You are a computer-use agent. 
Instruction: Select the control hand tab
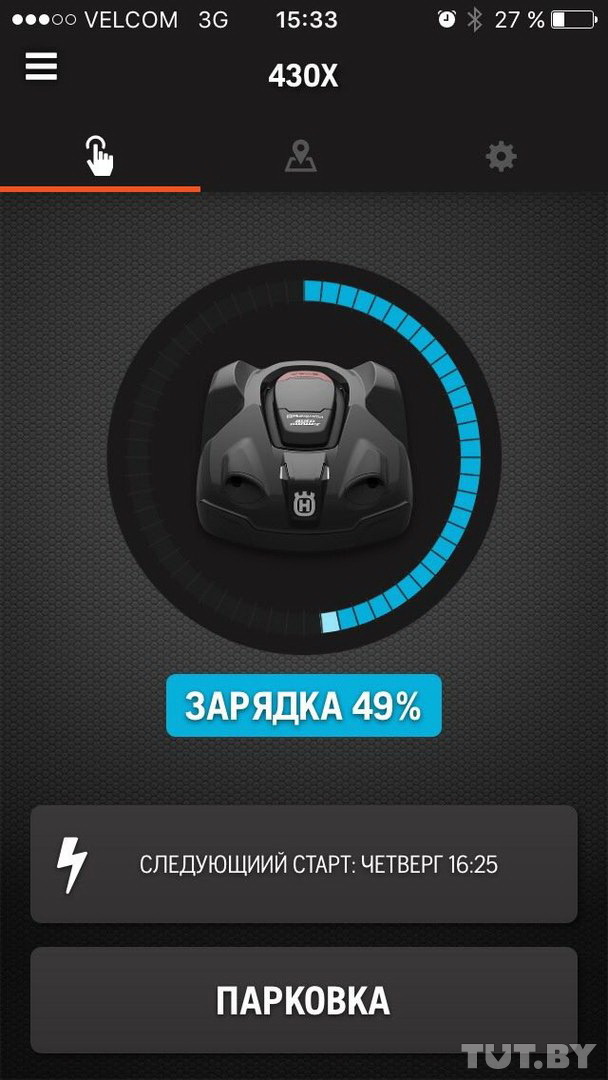click(x=100, y=156)
